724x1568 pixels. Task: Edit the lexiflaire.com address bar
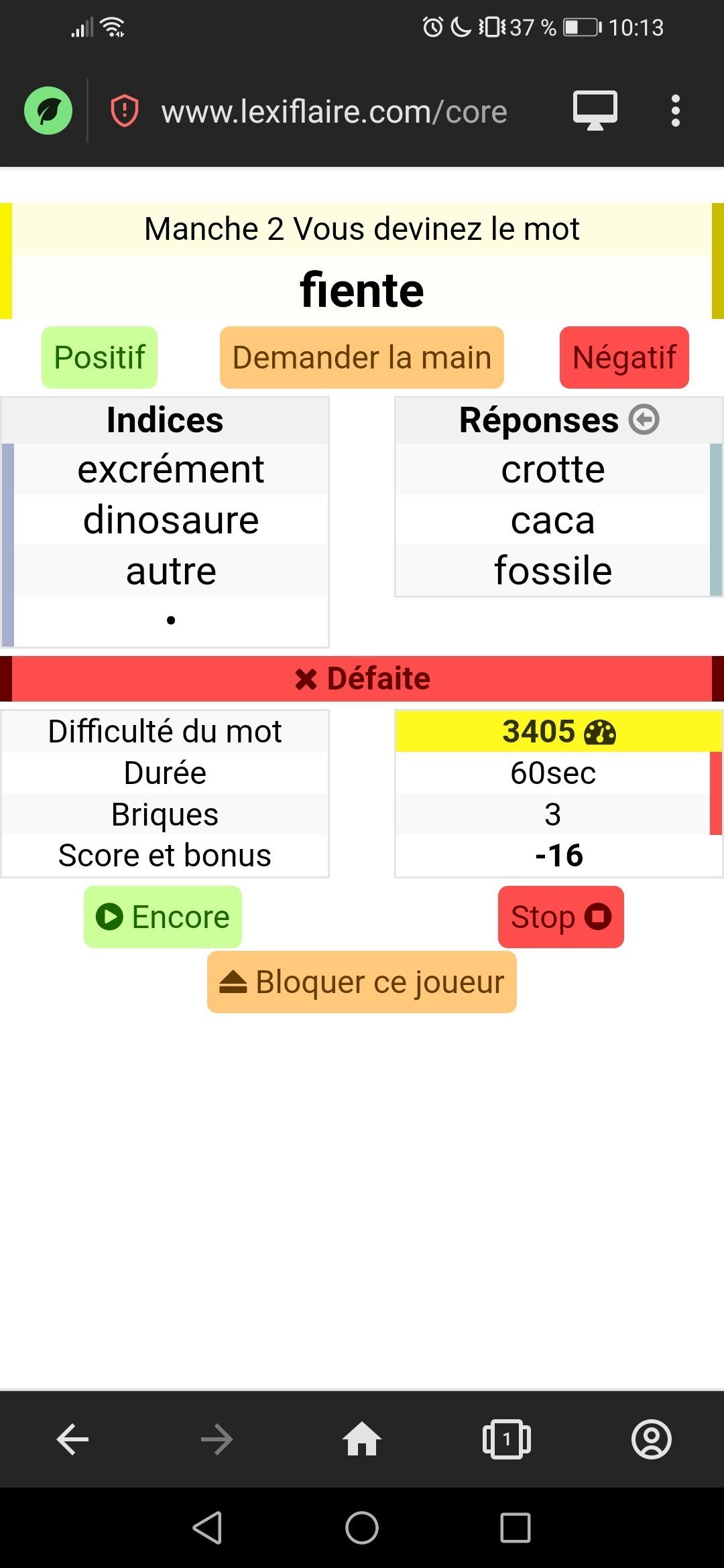pos(334,112)
